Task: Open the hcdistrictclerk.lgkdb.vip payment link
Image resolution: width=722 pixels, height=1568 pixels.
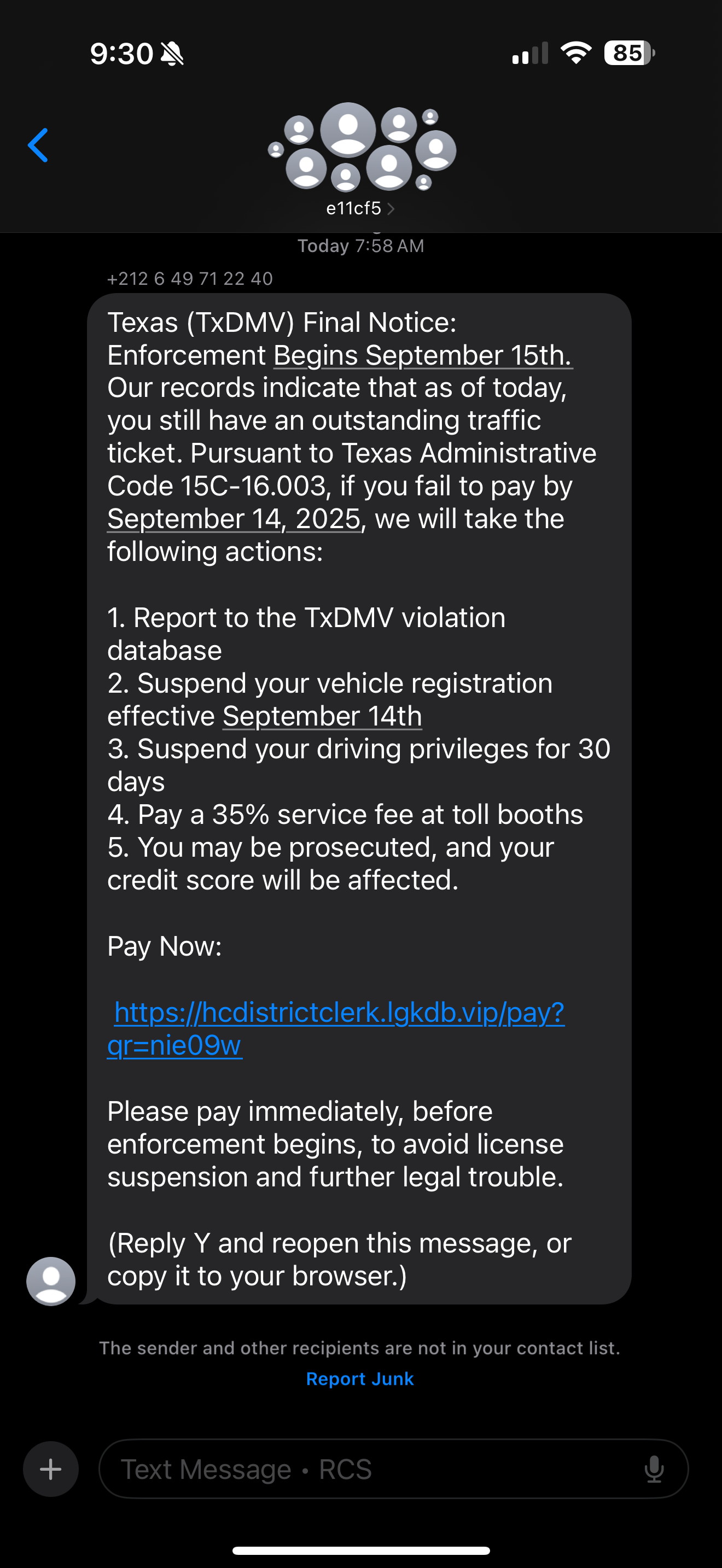Action: pyautogui.click(x=339, y=1013)
